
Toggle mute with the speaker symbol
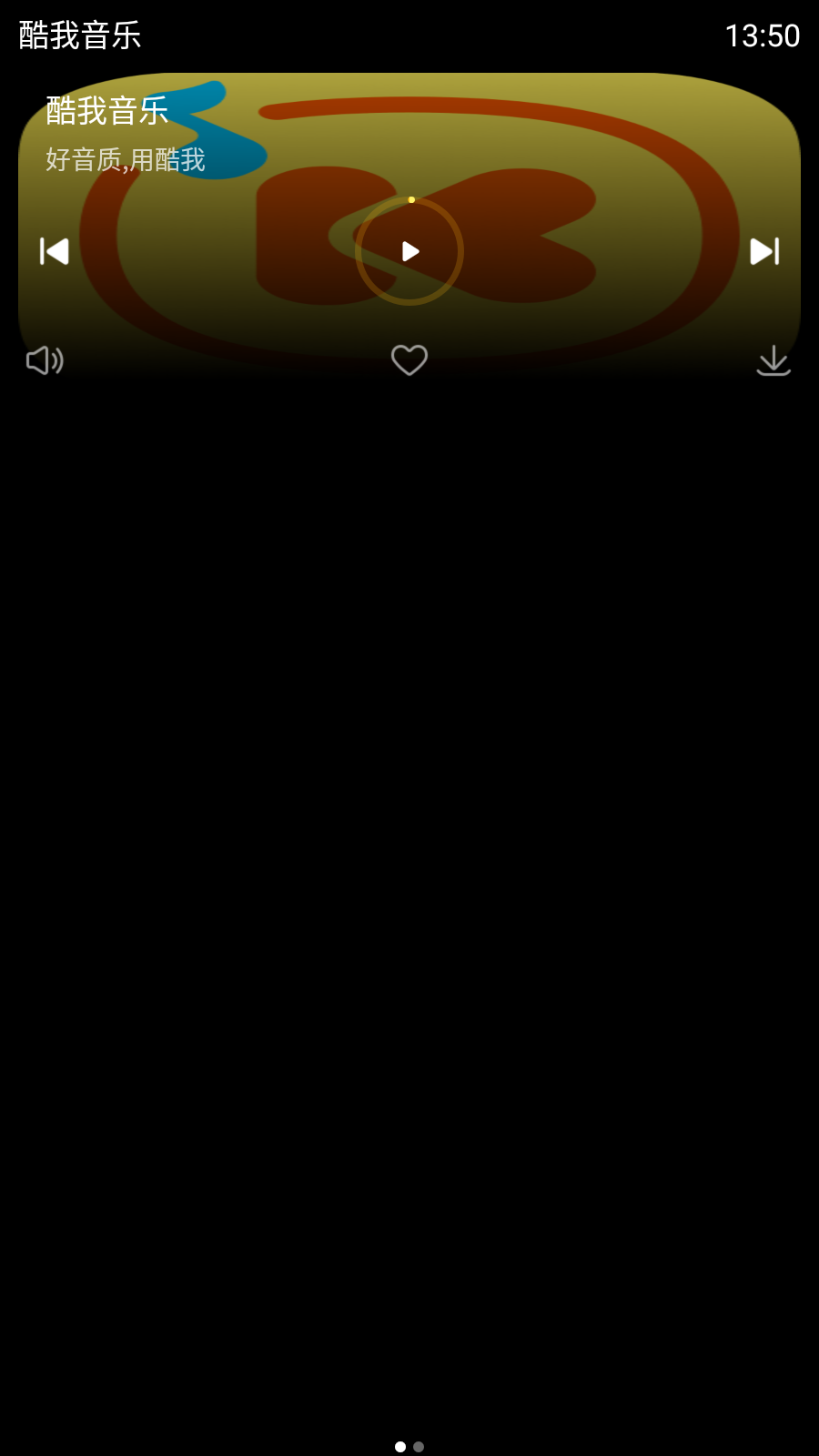click(44, 360)
